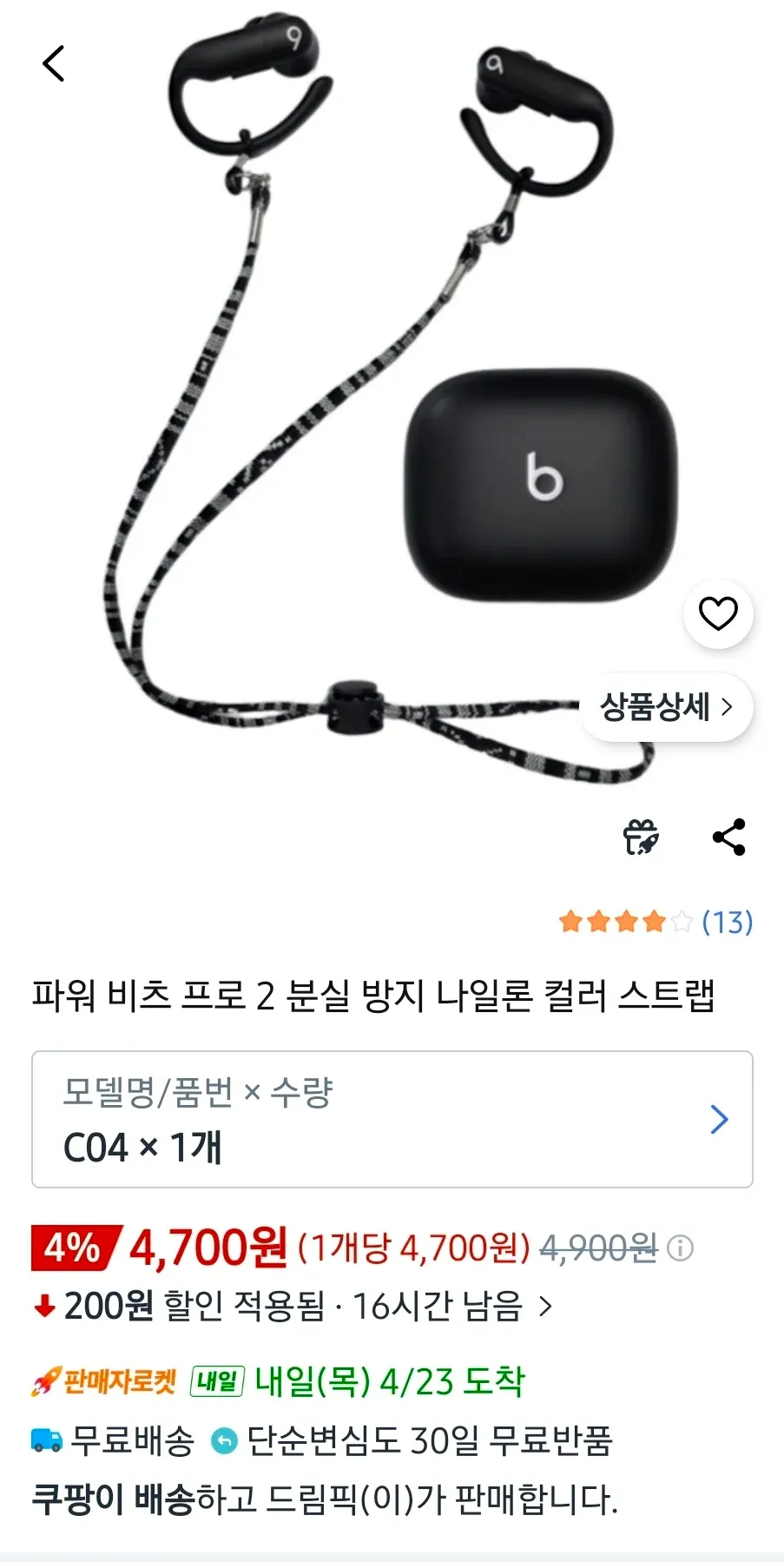Tap the red down-arrow discount icon
This screenshot has width=784, height=1562.
tap(43, 1306)
